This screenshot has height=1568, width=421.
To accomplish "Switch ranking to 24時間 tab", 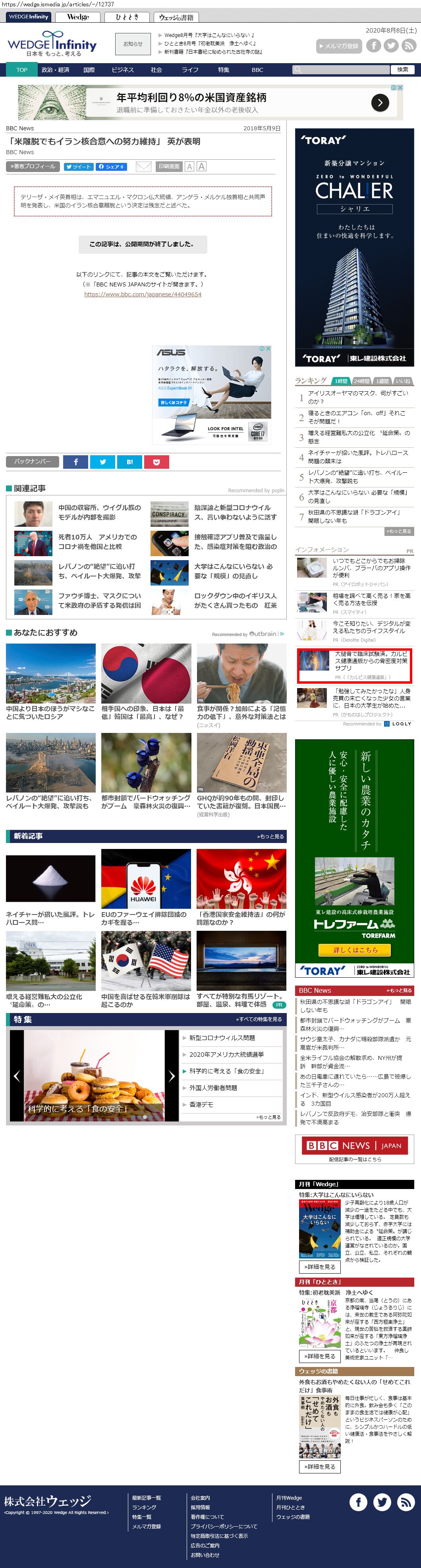I will point(361,381).
